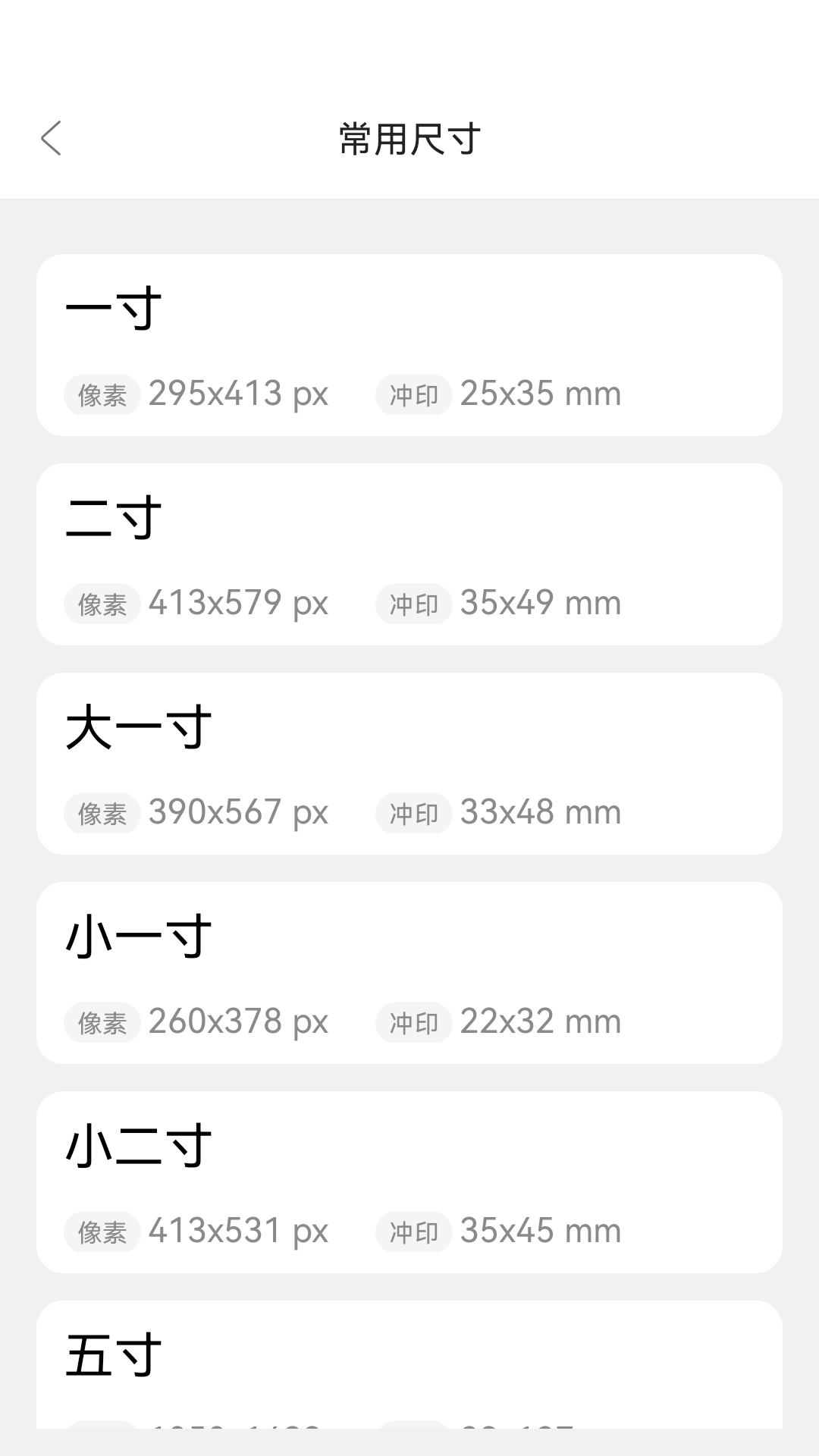The image size is (819, 1456).
Task: Choose the 二寸 size option
Action: click(x=409, y=554)
